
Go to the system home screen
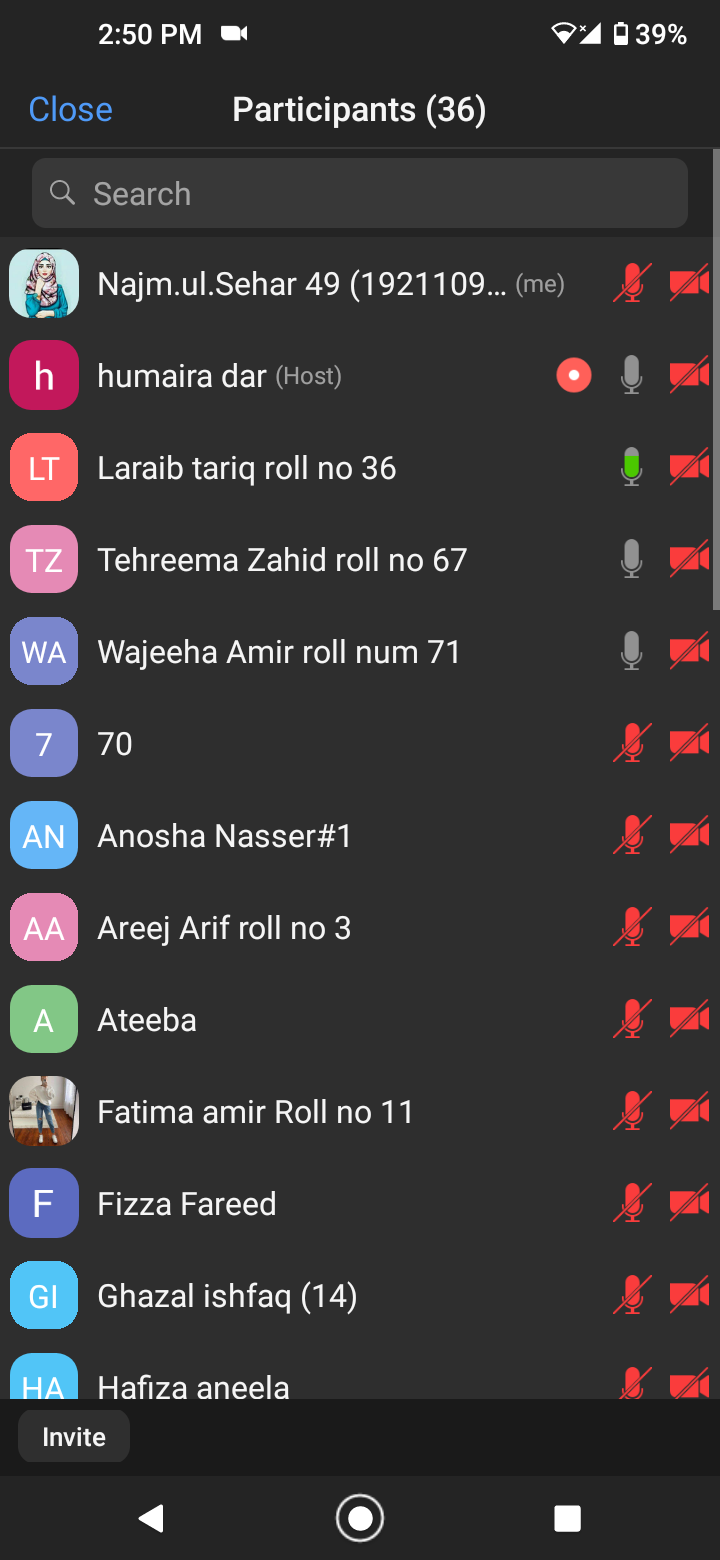[360, 1519]
